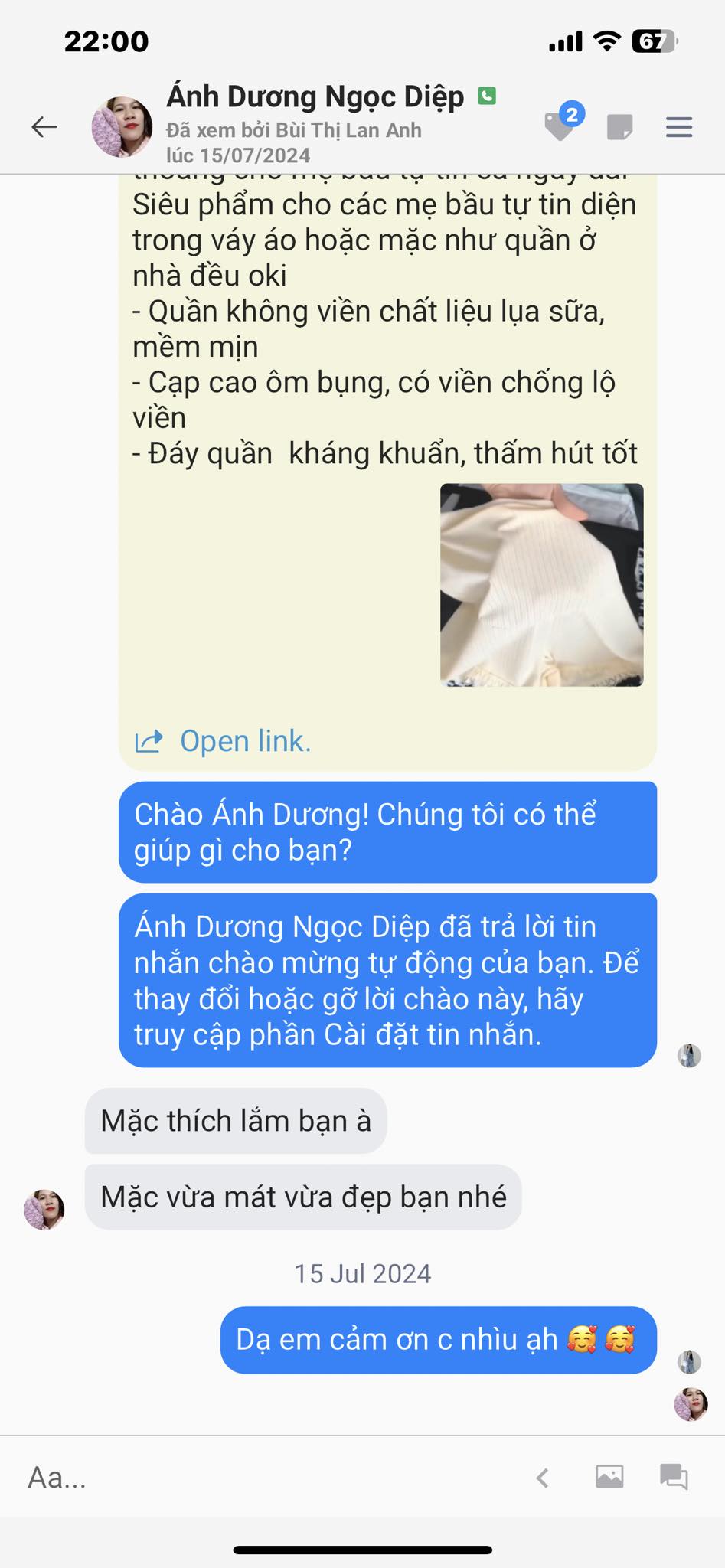Open quick replies chat bubble icon
This screenshot has height=1568, width=725.
pos(674,1476)
